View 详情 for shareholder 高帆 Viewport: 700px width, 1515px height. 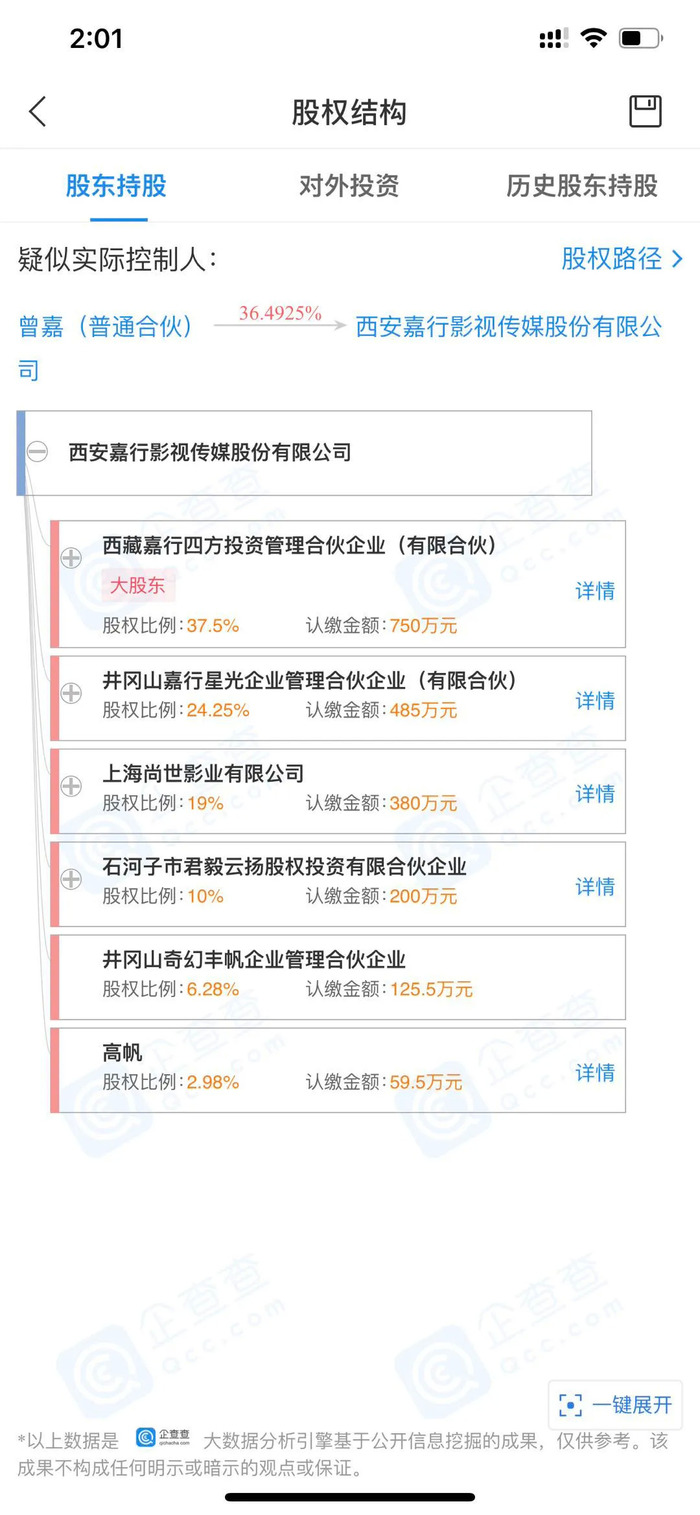594,1073
